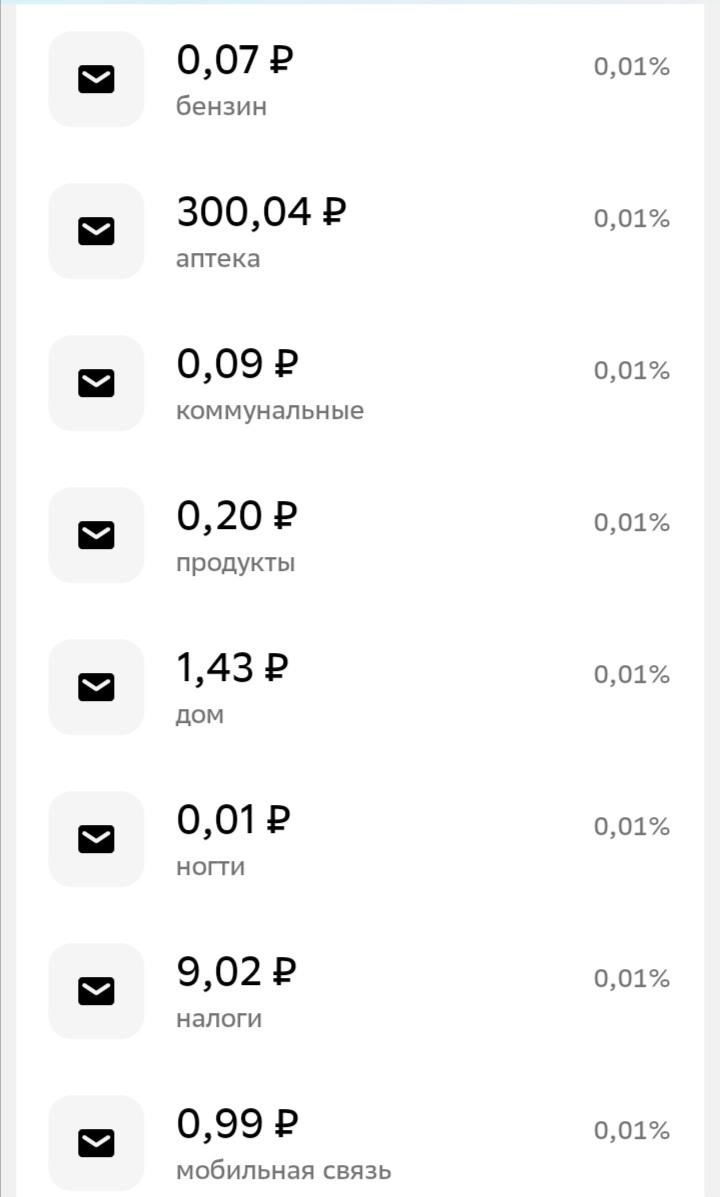The width and height of the screenshot is (720, 1197).
Task: Select the продукты category icon
Action: tap(95, 535)
